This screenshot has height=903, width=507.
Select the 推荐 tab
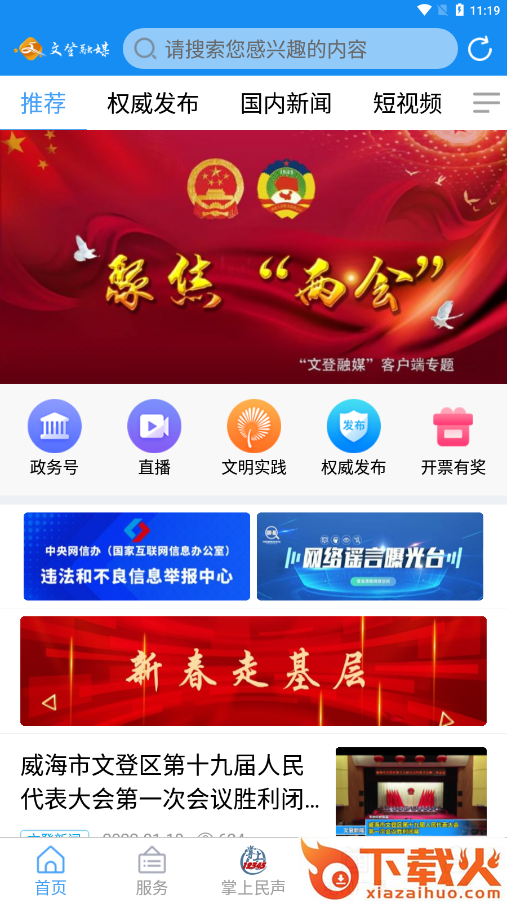pyautogui.click(x=43, y=104)
